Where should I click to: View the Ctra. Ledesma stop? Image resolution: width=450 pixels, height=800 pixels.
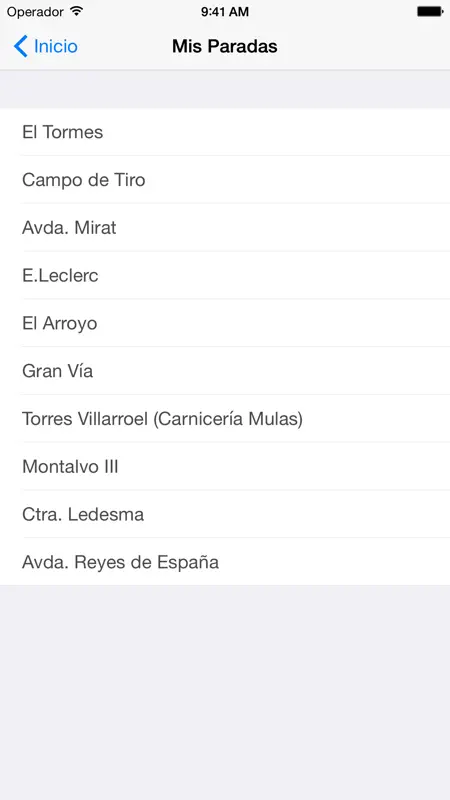click(225, 514)
